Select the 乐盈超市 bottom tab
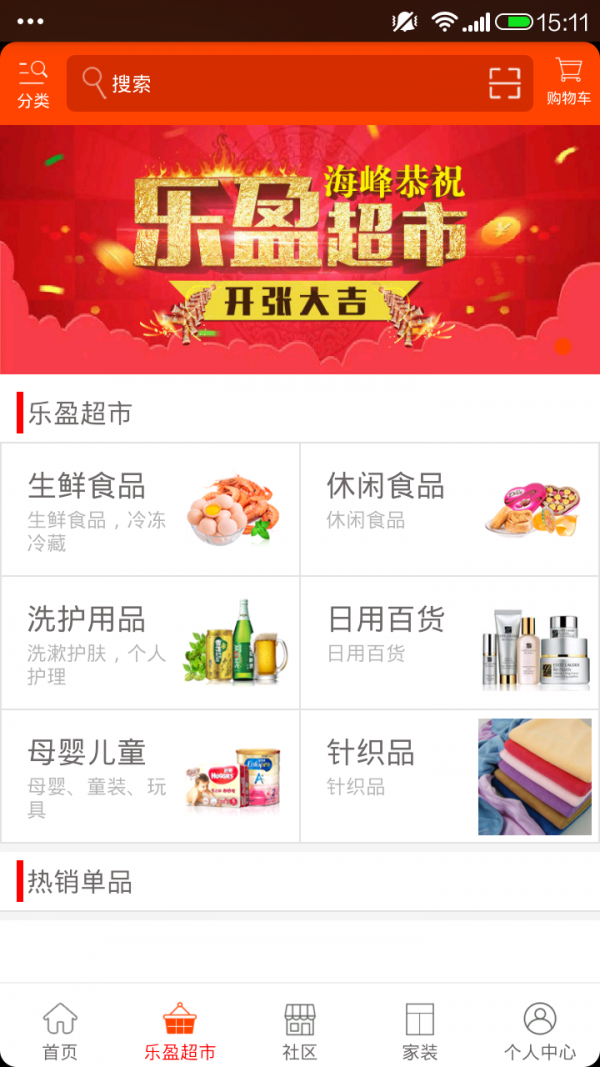 pyautogui.click(x=180, y=1031)
